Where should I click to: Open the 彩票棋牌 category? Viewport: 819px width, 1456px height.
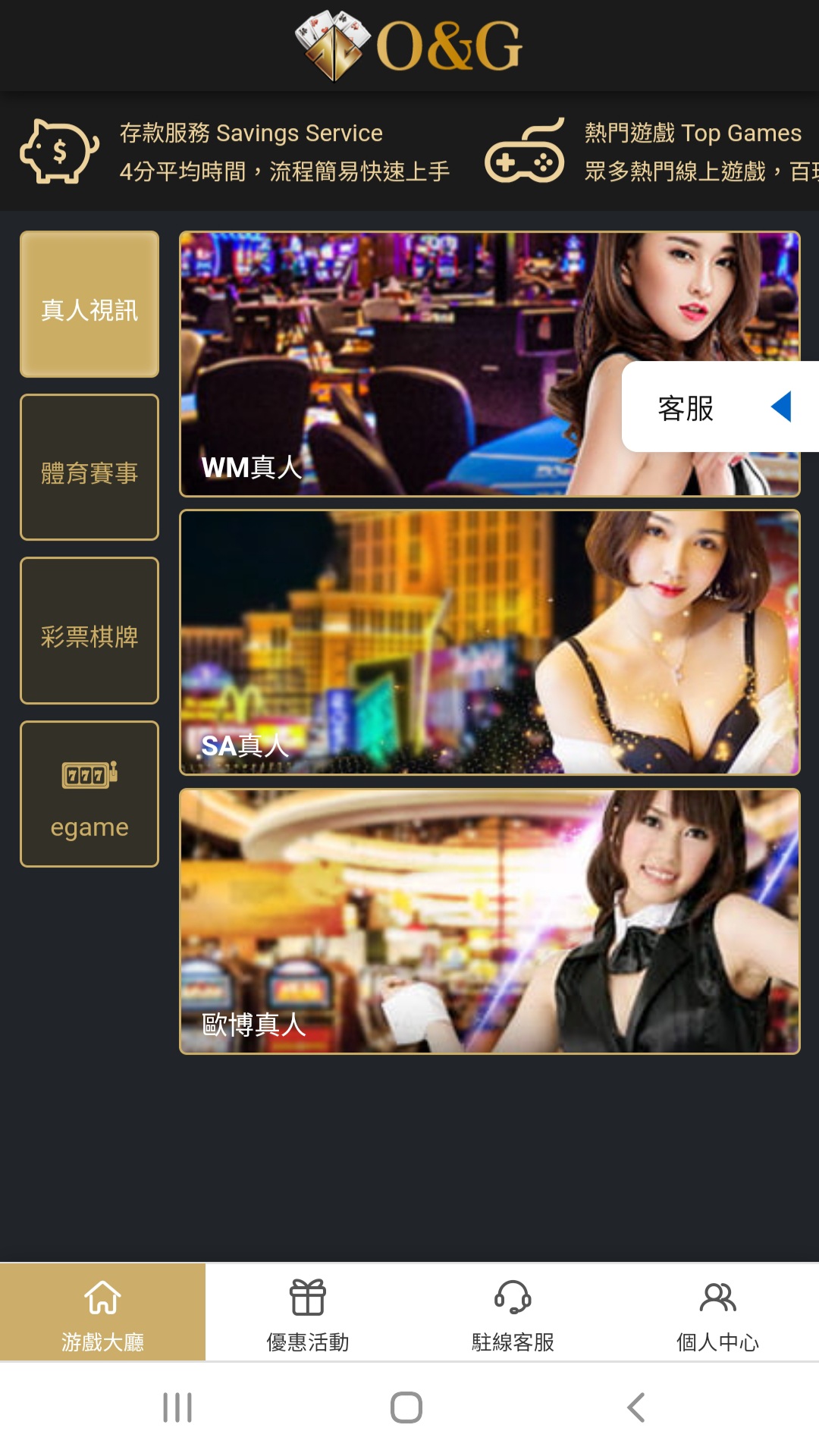[89, 631]
